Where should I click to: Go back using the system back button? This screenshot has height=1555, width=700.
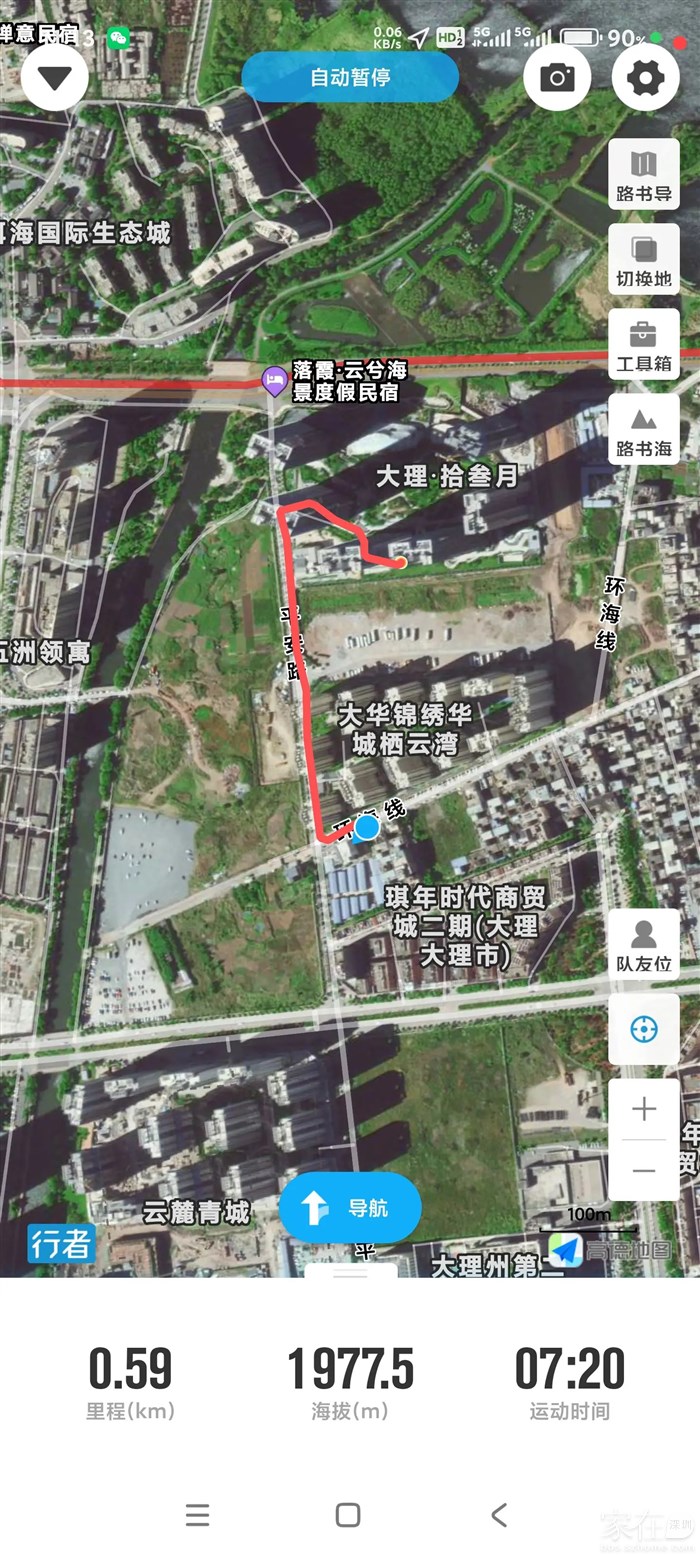pos(499,1515)
